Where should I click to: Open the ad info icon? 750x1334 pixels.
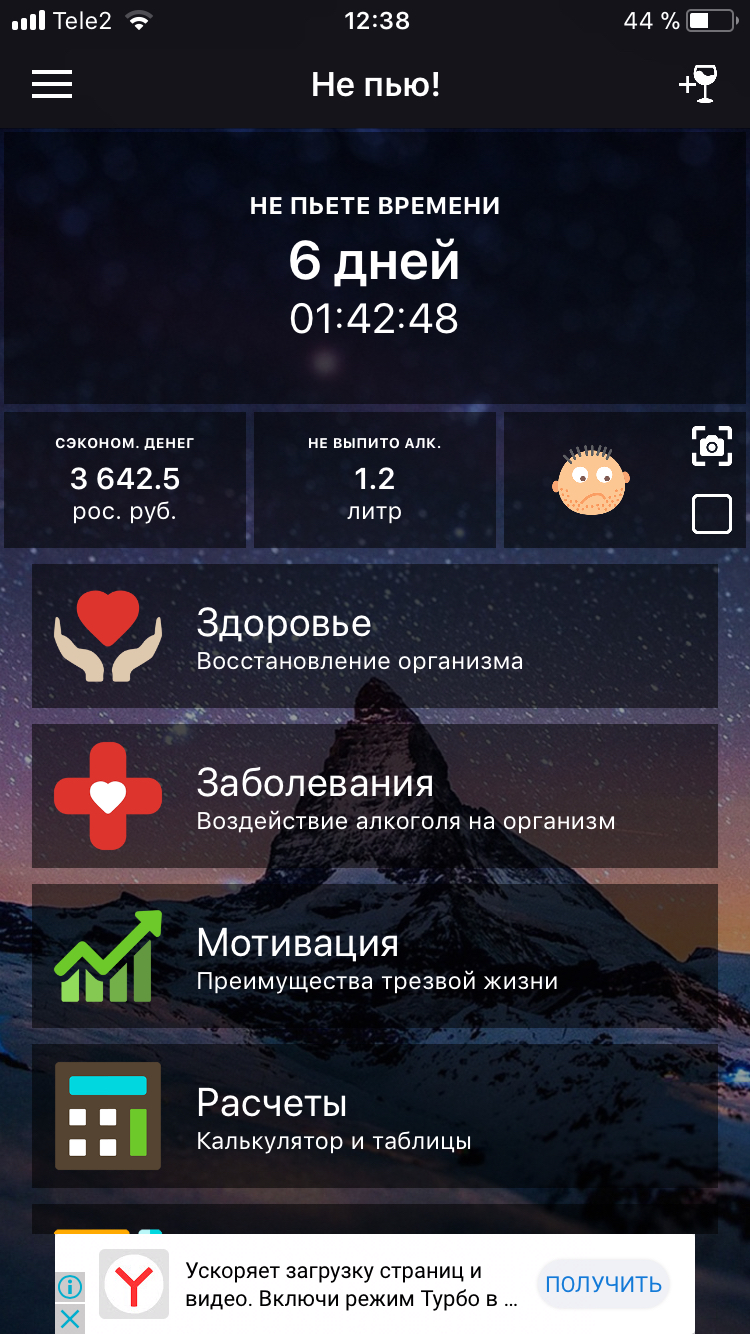(x=70, y=1287)
